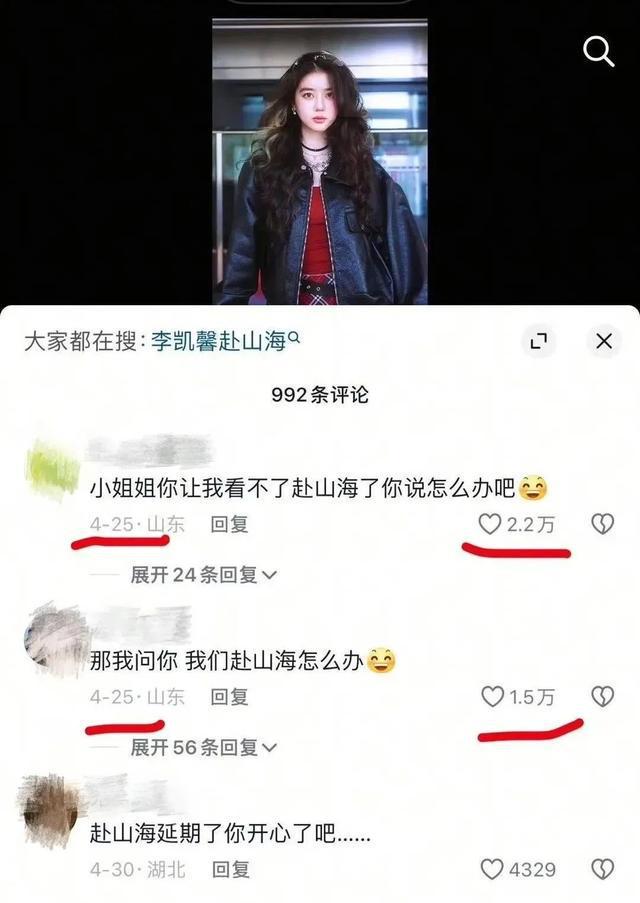Reply to the 那我问你 comment
The image size is (640, 903).
click(x=229, y=696)
